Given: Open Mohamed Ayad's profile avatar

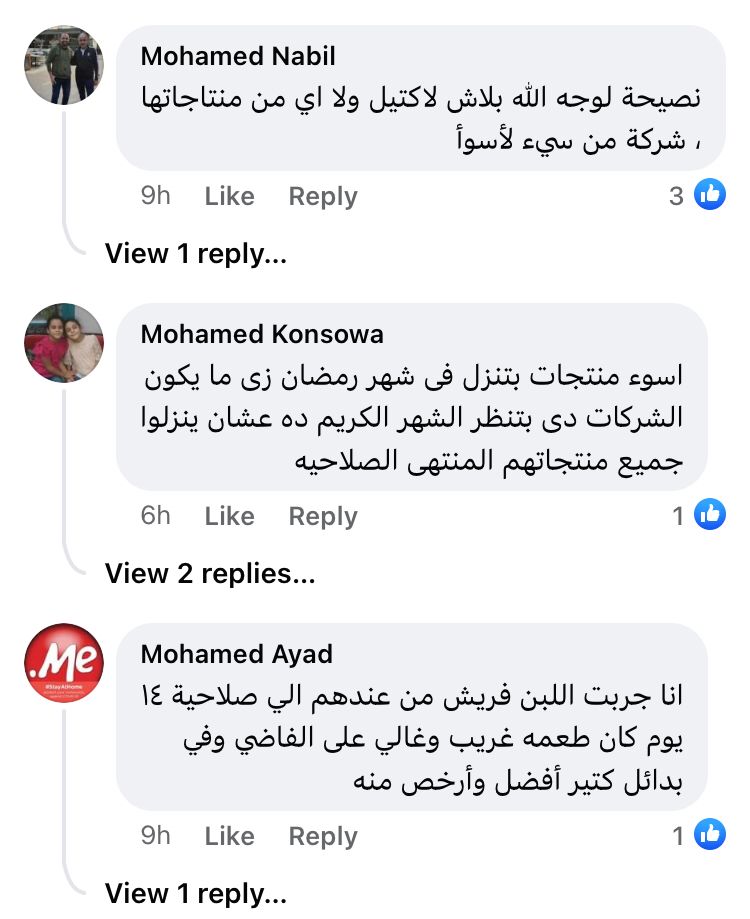Looking at the screenshot, I should 64,664.
